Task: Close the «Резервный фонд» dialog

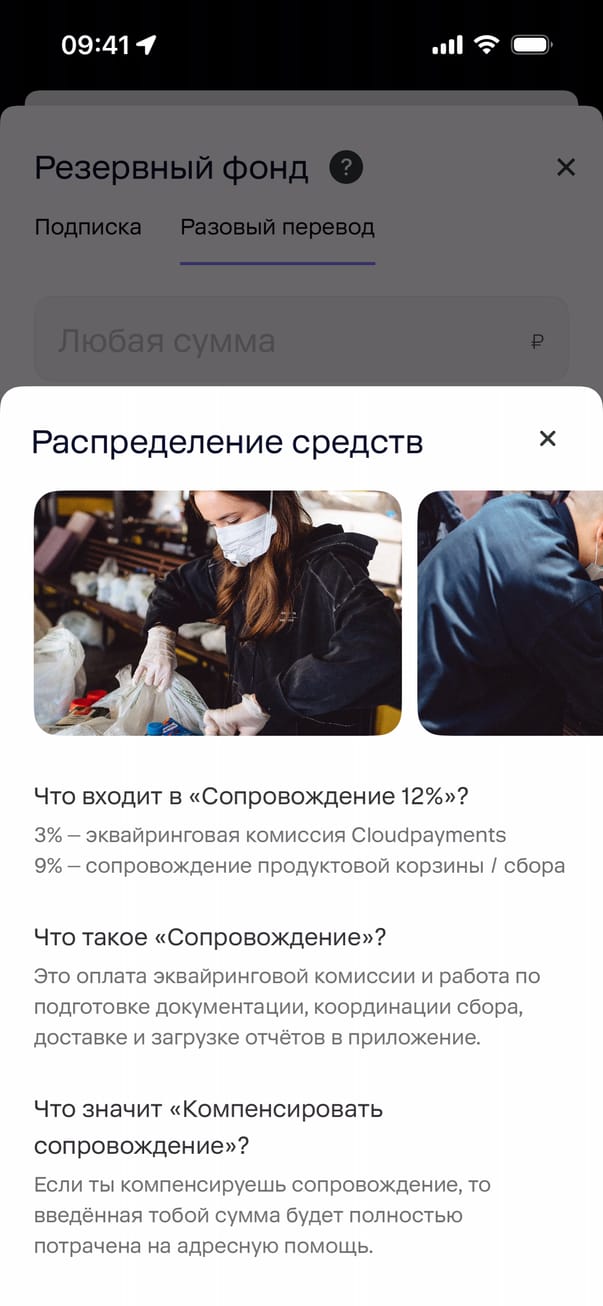Action: pos(566,167)
